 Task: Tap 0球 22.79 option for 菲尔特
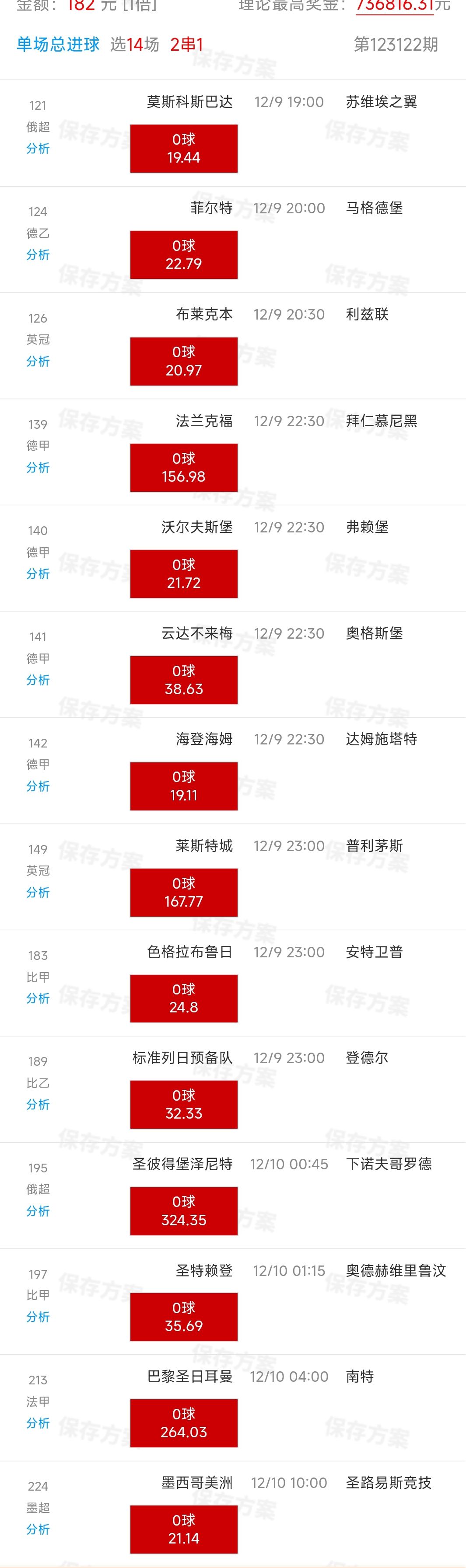183,254
